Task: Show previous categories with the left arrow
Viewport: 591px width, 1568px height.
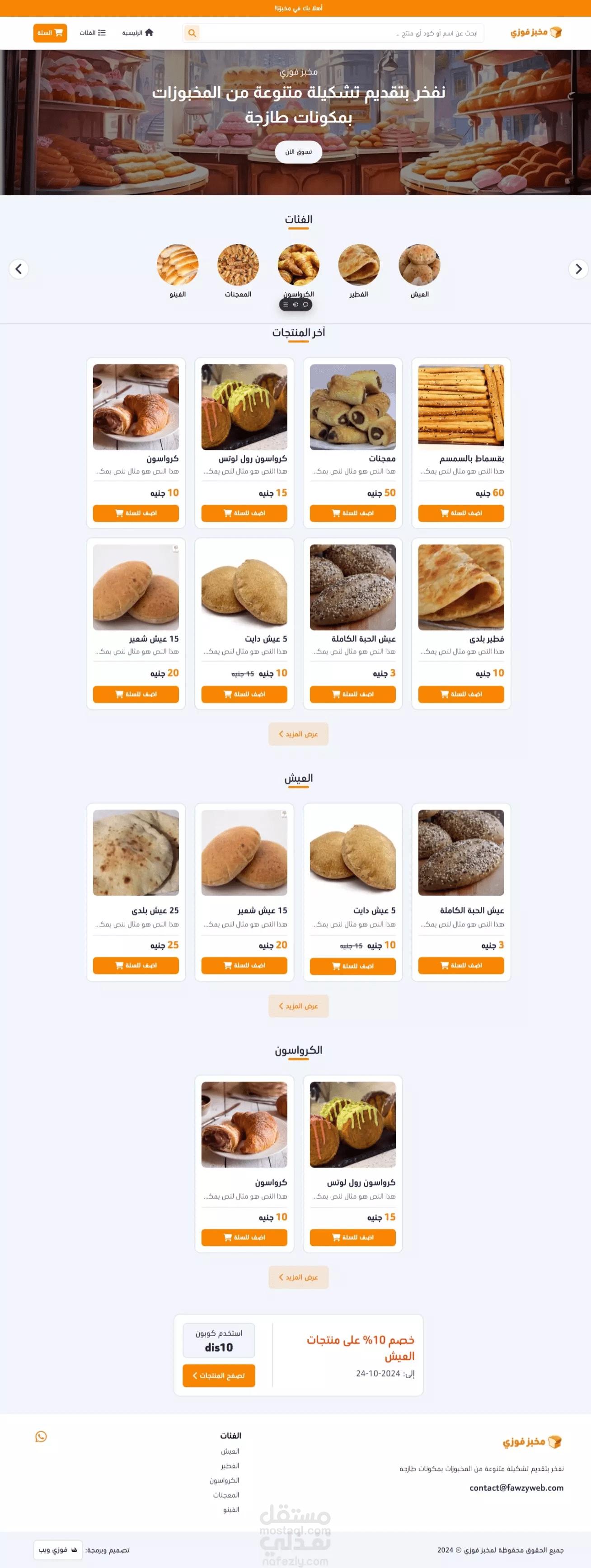Action: click(x=19, y=268)
